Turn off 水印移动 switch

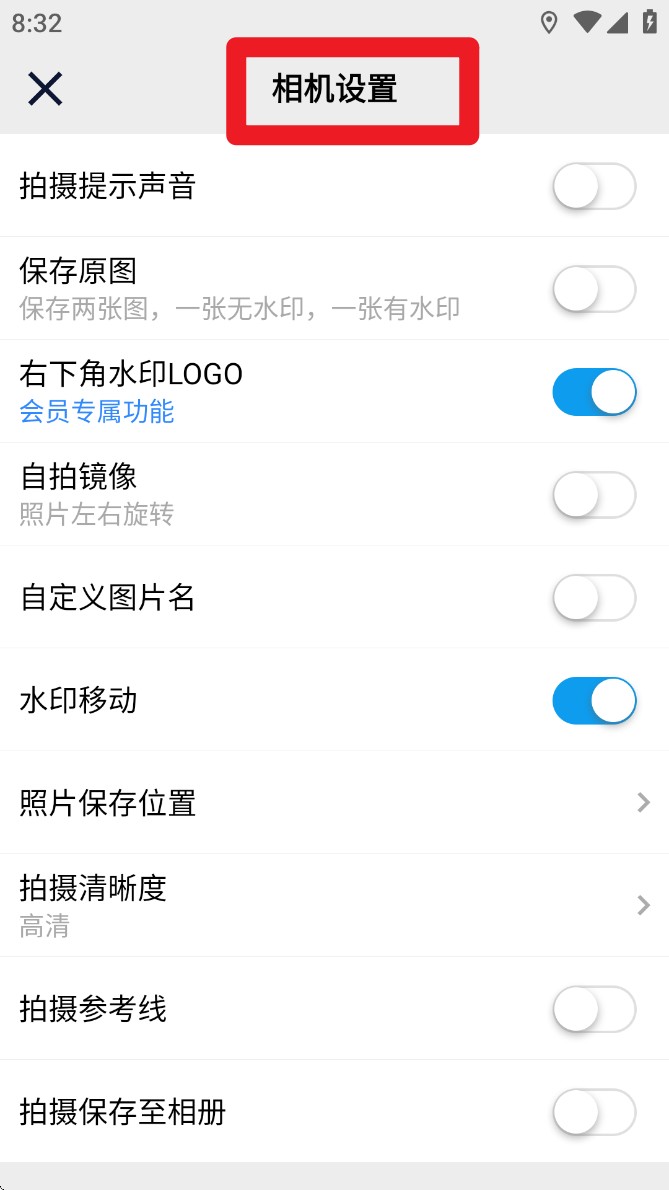594,700
